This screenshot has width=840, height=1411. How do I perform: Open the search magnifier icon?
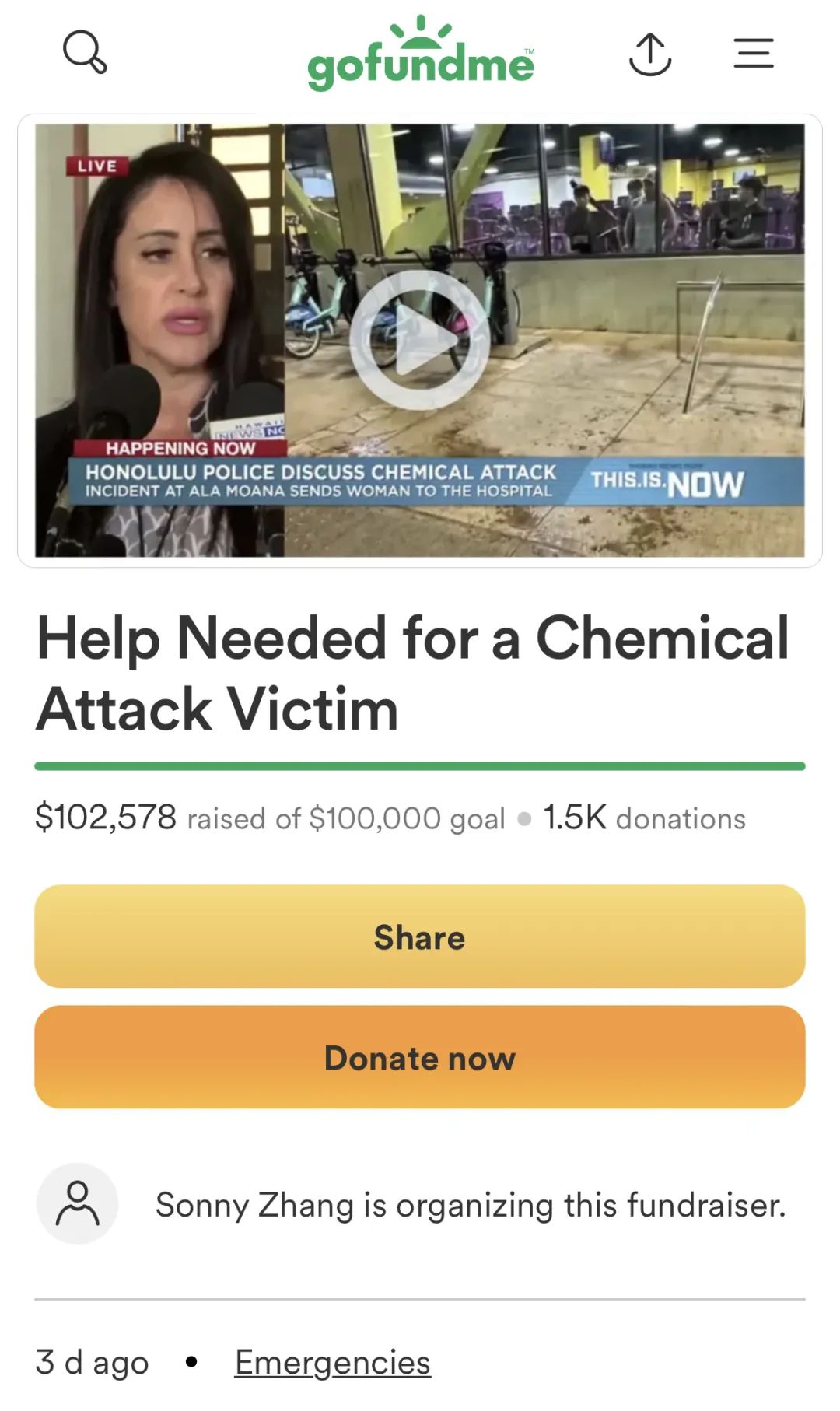(x=85, y=52)
